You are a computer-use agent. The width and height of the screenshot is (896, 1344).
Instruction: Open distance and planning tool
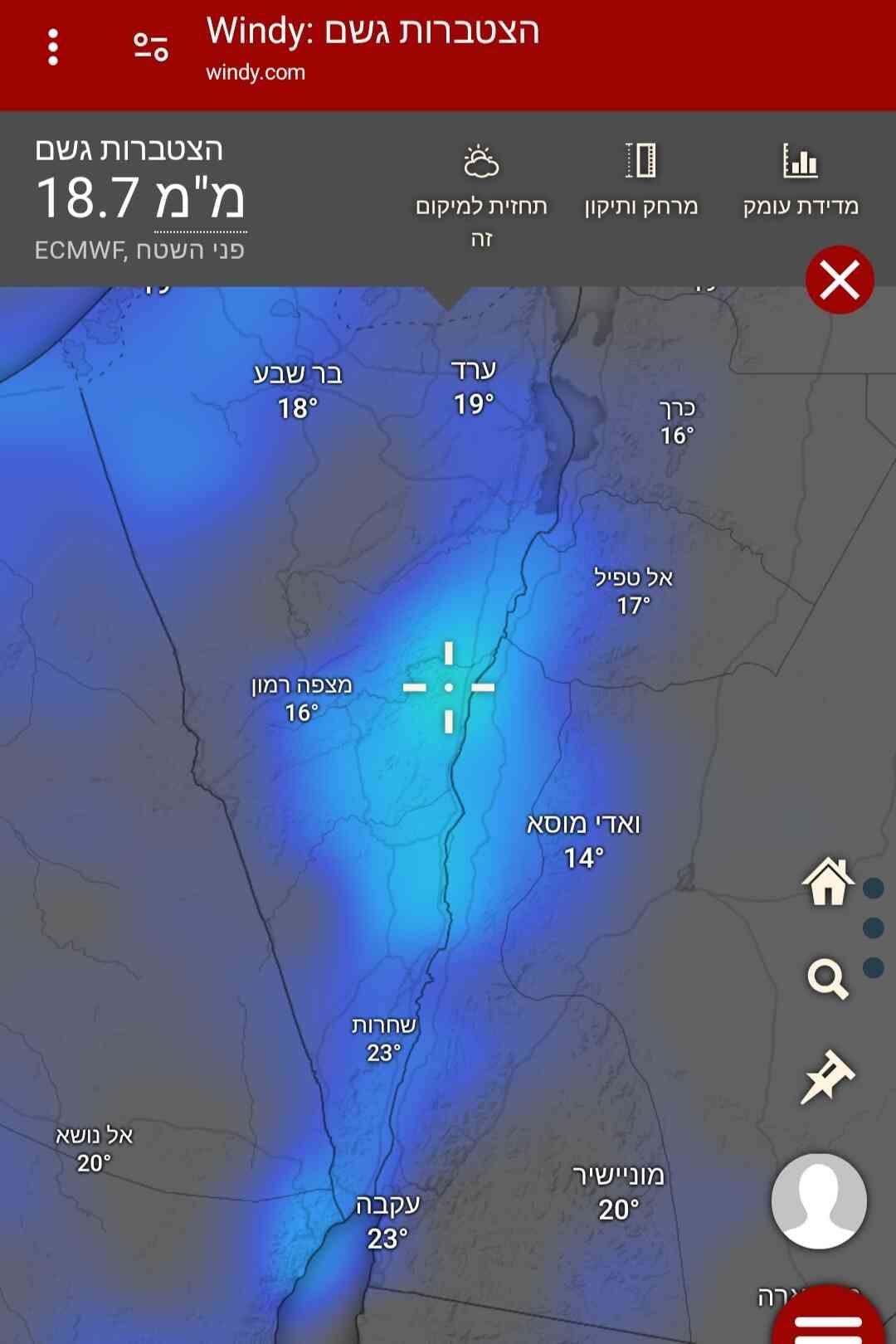[640, 180]
